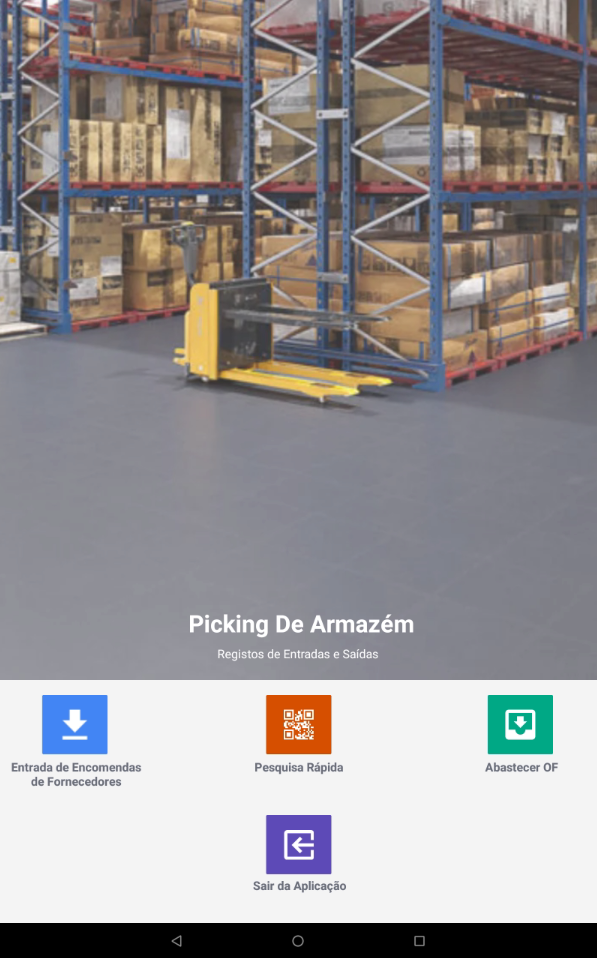Tap the system back button
Viewport: 597px width, 958px height.
(x=177, y=941)
